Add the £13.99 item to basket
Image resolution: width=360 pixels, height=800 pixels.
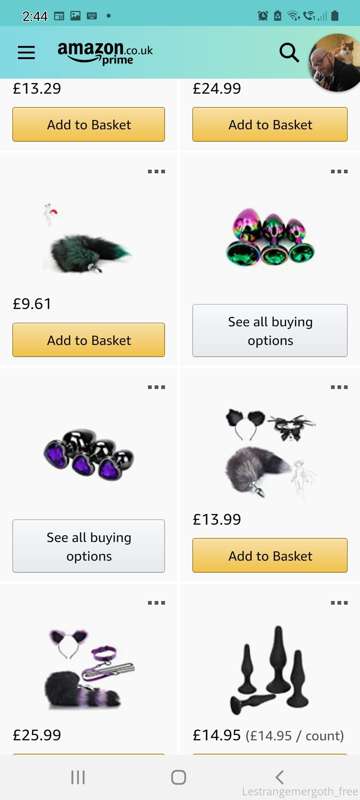click(x=270, y=555)
